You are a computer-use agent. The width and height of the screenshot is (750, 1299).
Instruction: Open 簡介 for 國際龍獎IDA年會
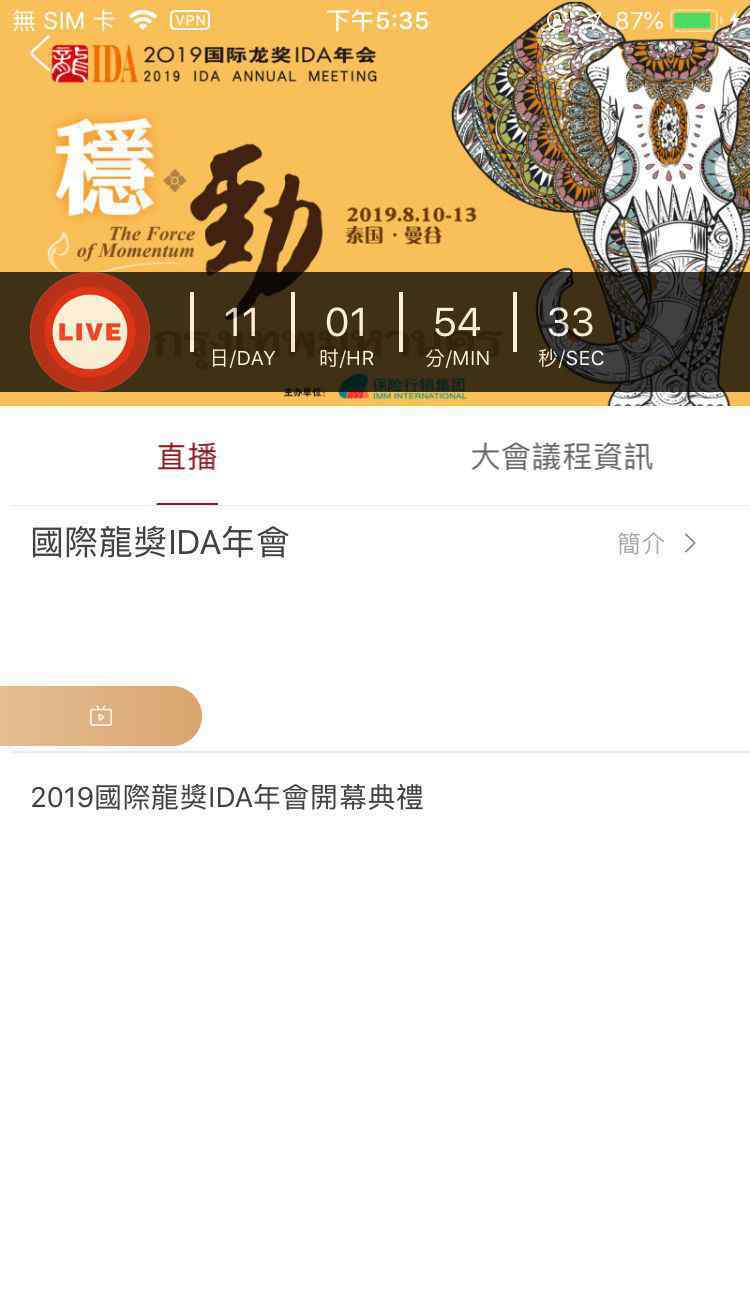coord(656,543)
